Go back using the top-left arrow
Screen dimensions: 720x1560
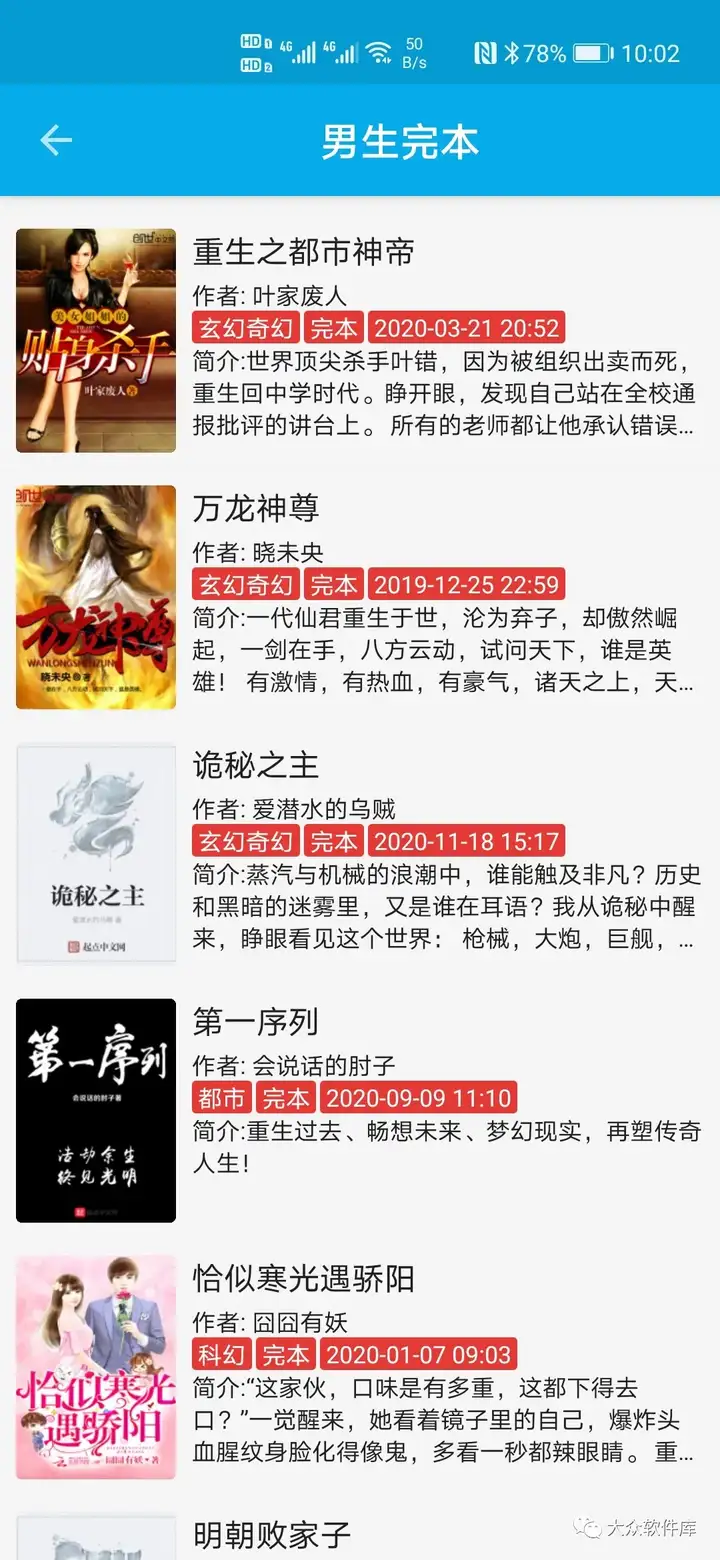(x=56, y=140)
